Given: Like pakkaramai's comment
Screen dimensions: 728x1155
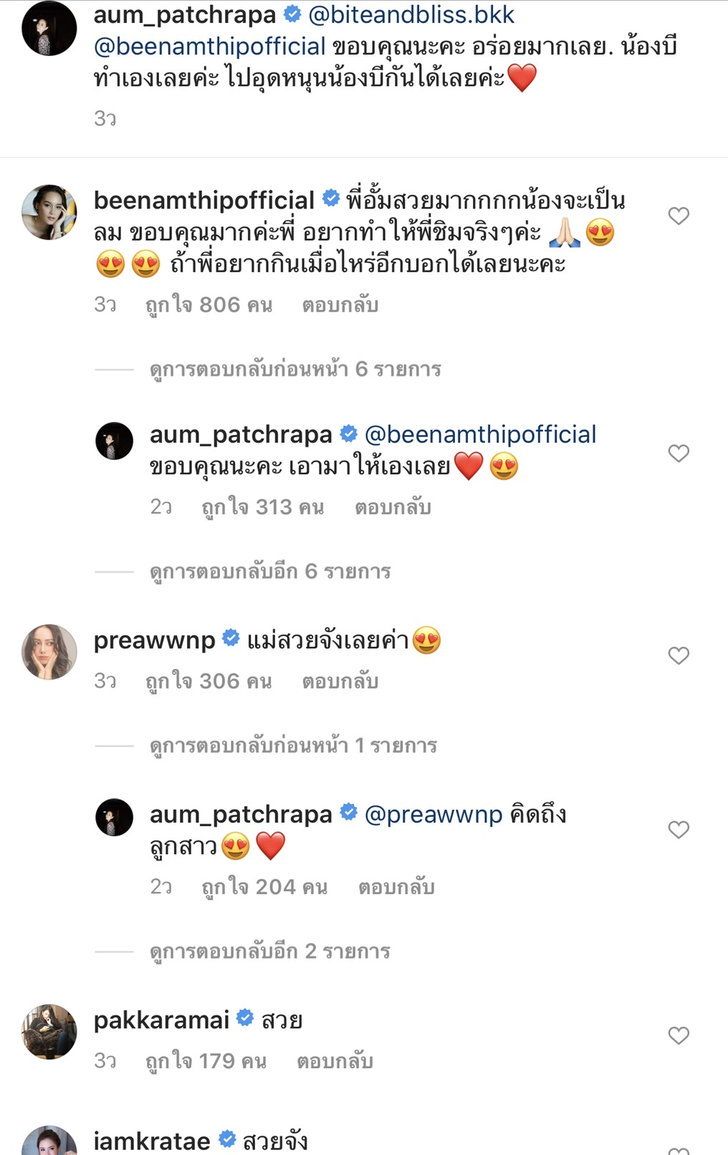Looking at the screenshot, I should click(x=678, y=1036).
